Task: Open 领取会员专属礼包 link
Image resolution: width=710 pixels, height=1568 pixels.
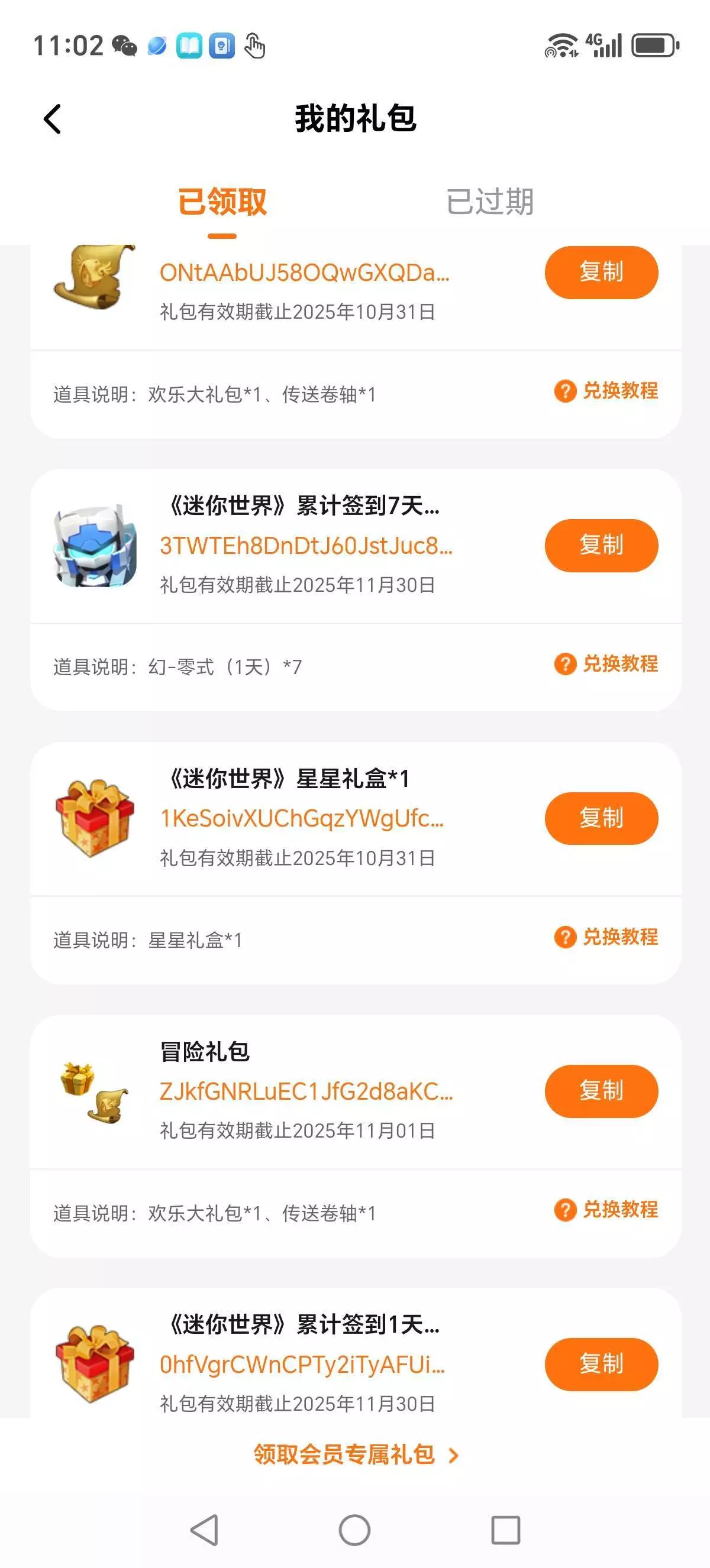Action: pyautogui.click(x=355, y=1455)
